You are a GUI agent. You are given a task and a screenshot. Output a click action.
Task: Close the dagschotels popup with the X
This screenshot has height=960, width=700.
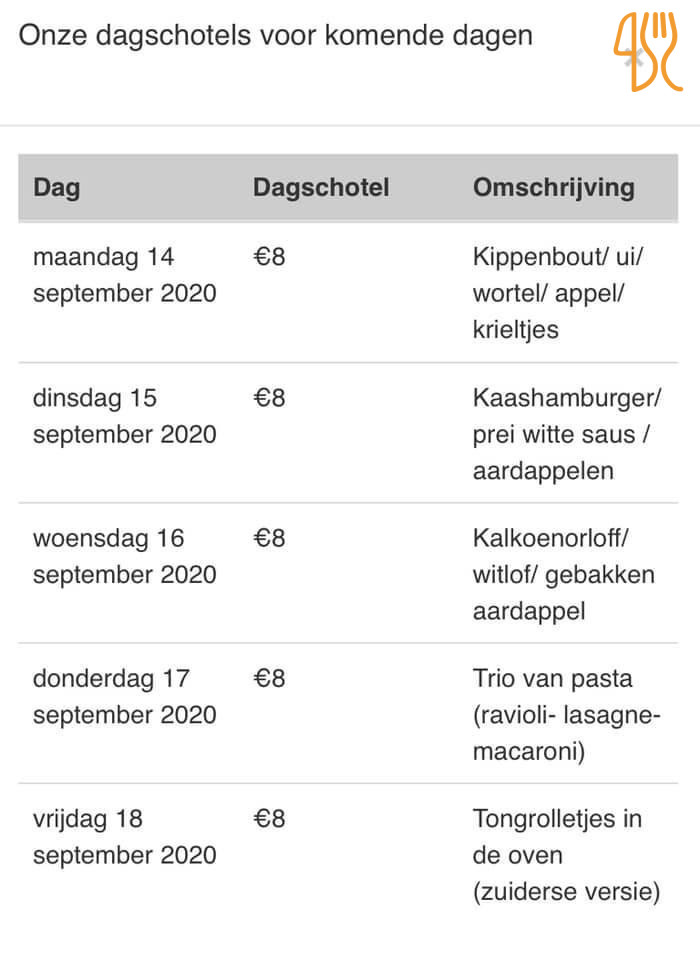634,57
